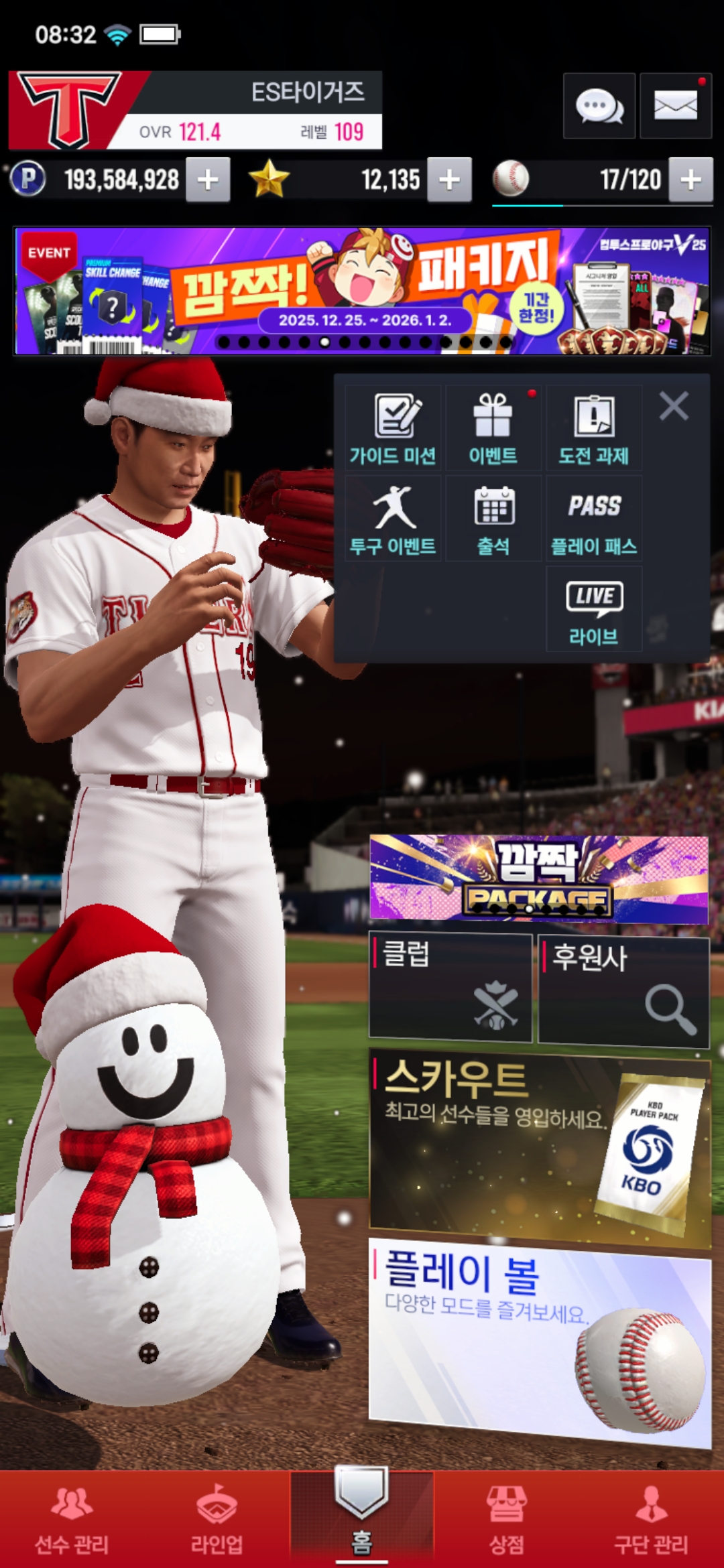Open 플레이 볼 game modes
Image resolution: width=724 pixels, height=1568 pixels.
click(x=539, y=1340)
